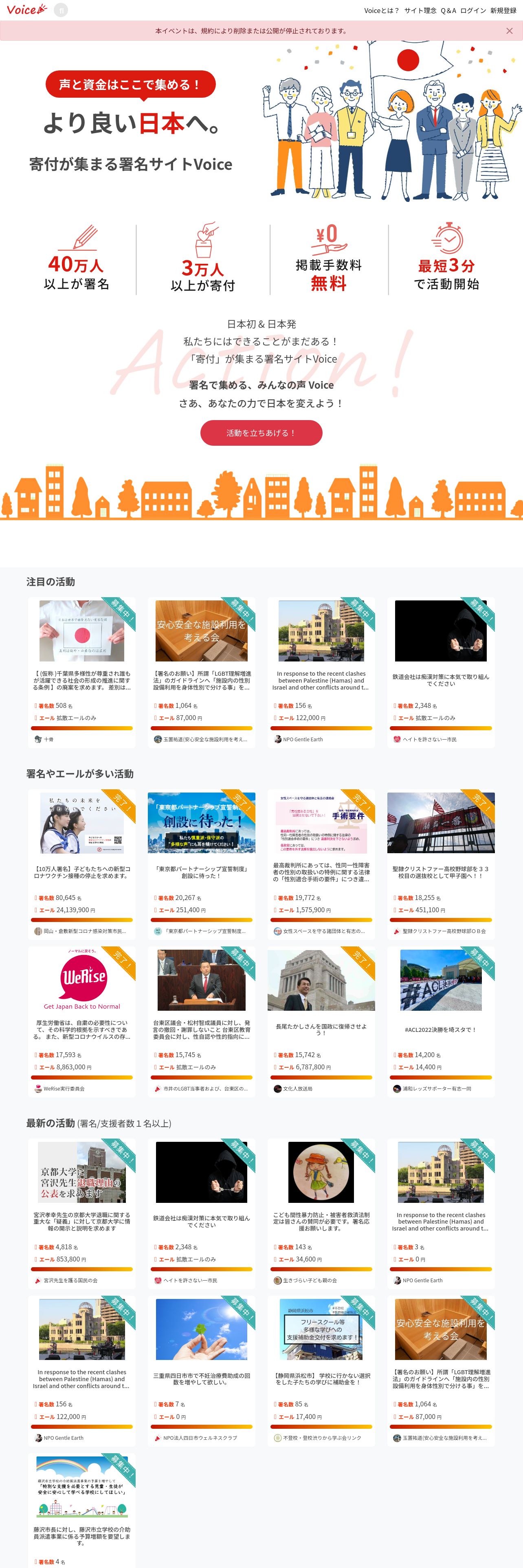Open the WeRise 厚生労働省 petition card
The height and width of the screenshot is (1568, 523).
[81, 1029]
